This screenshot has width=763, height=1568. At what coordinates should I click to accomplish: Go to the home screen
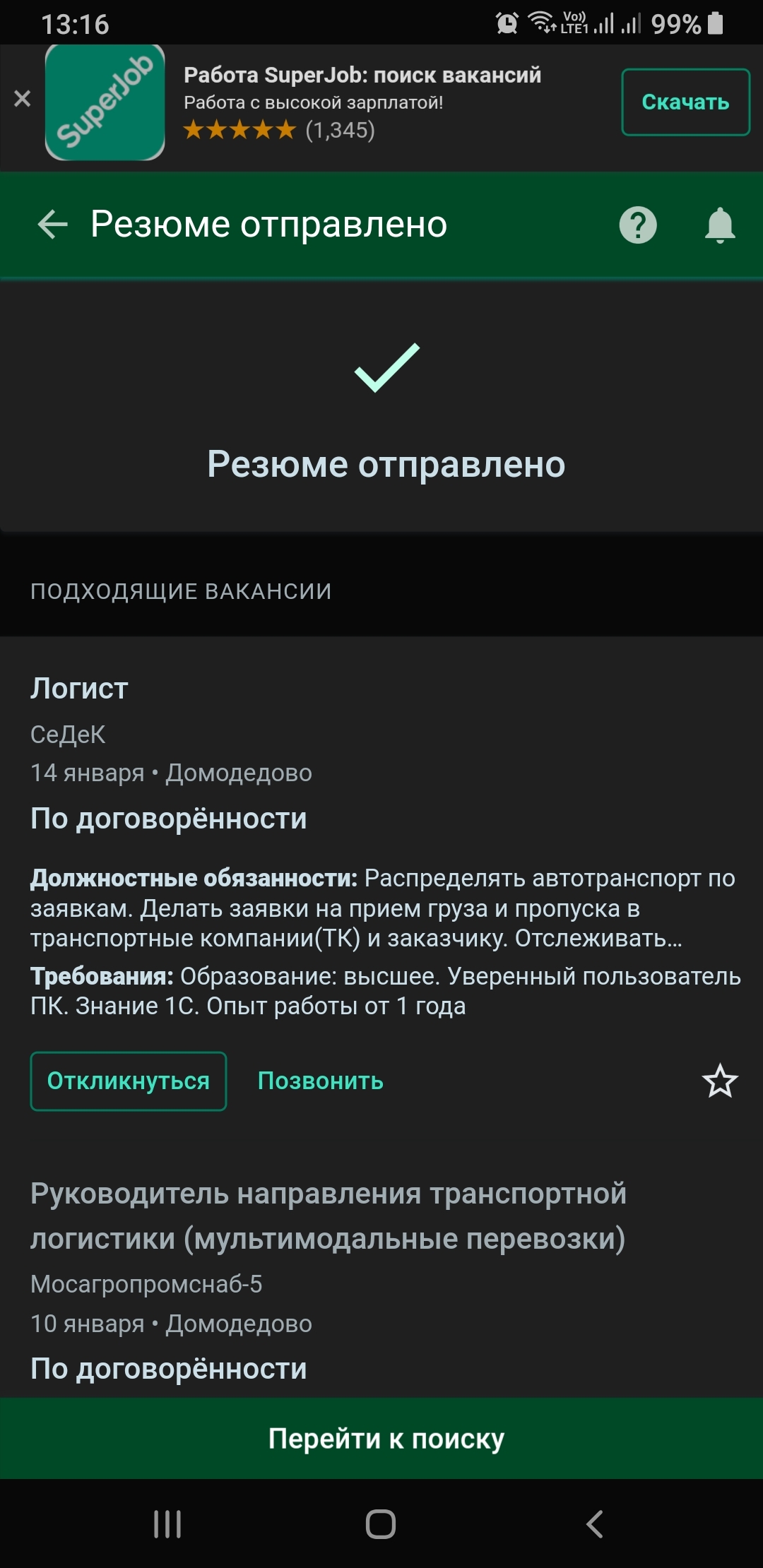[381, 1524]
